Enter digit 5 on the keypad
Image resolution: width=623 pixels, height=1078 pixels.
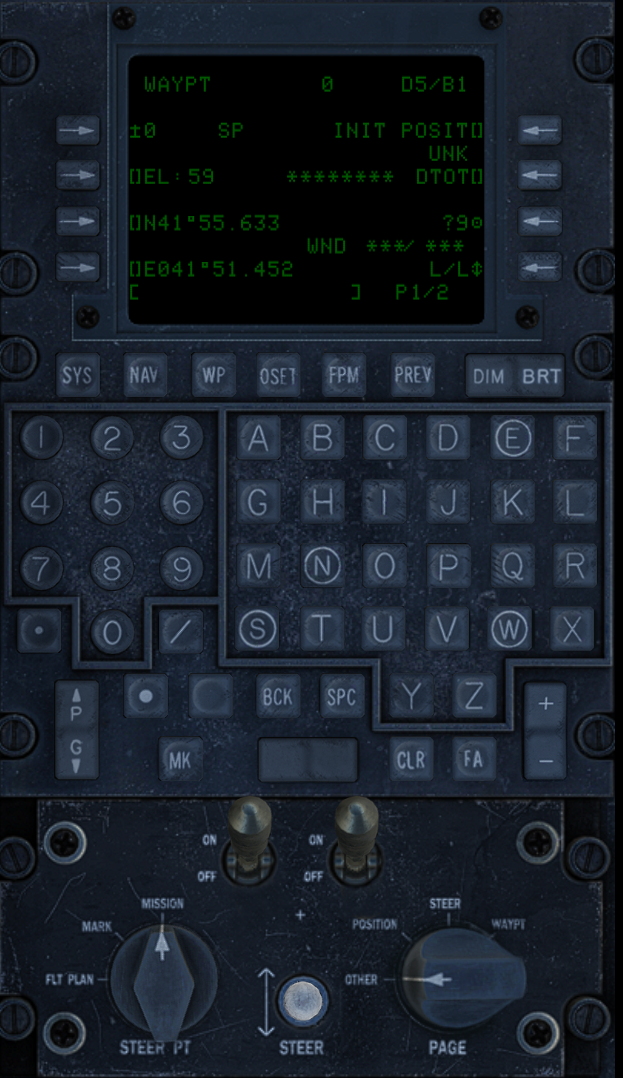[x=112, y=503]
